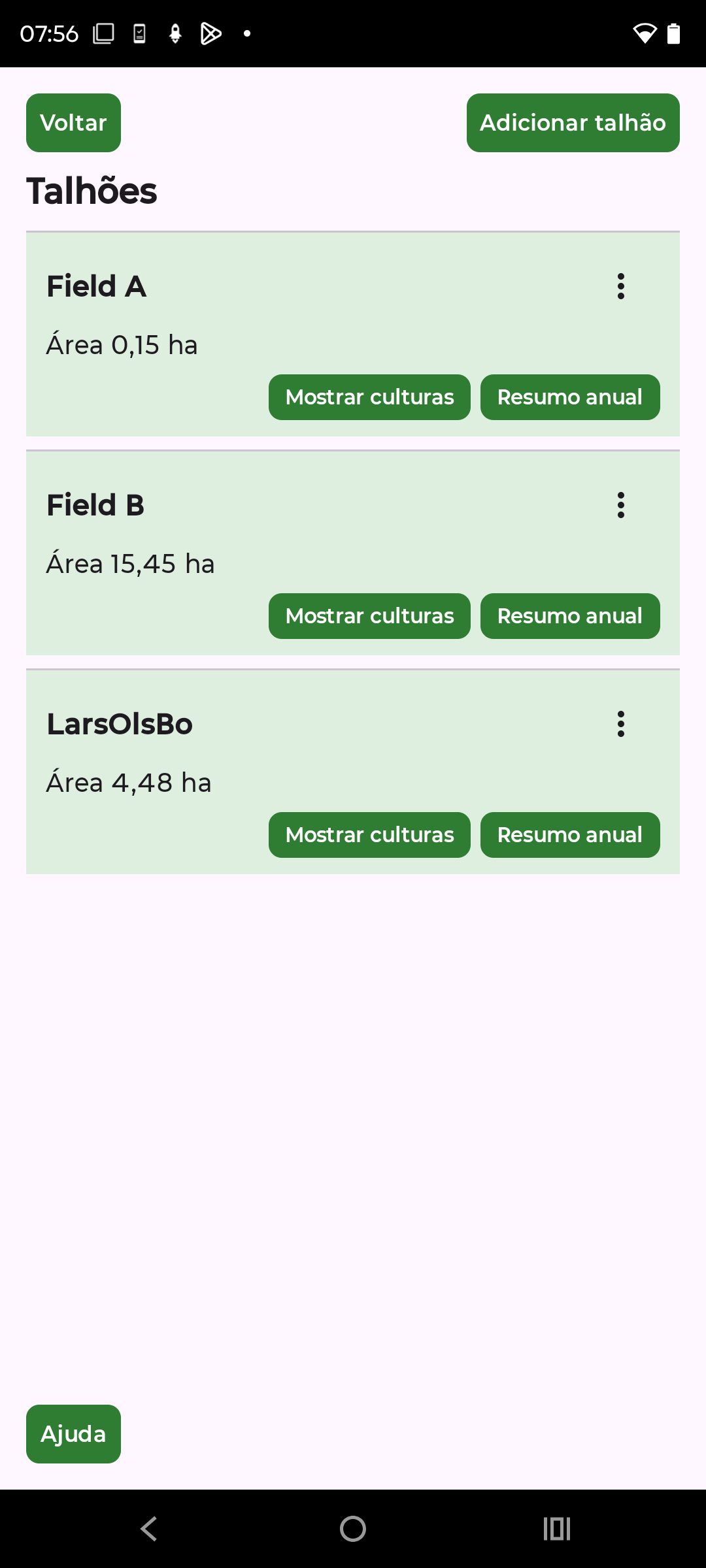Tap the microphone icon in status bar
The width and height of the screenshot is (706, 1568).
coord(174,33)
